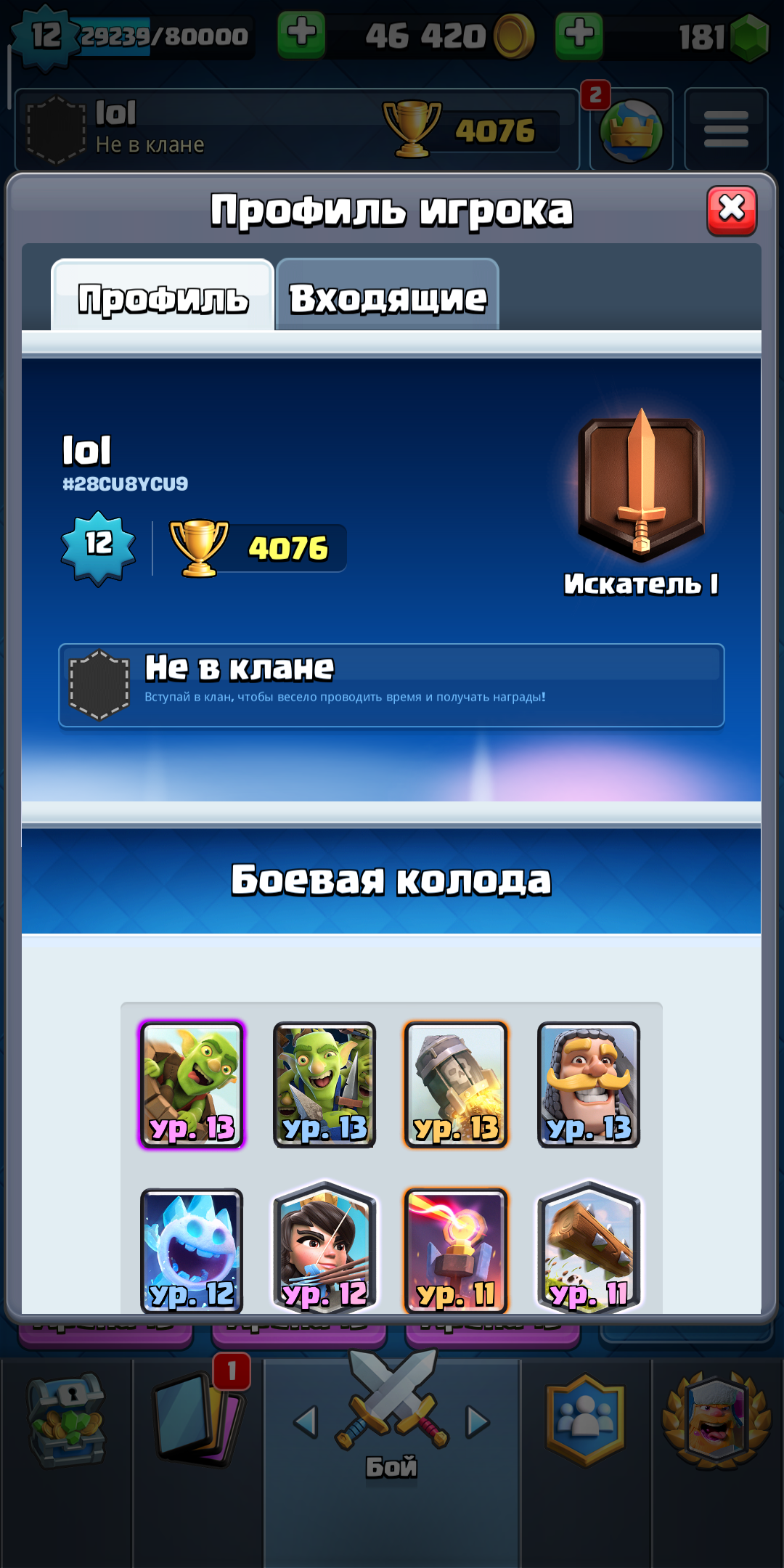Open the clan social tab
Image resolution: width=784 pixels, height=1568 pixels.
point(586,1421)
